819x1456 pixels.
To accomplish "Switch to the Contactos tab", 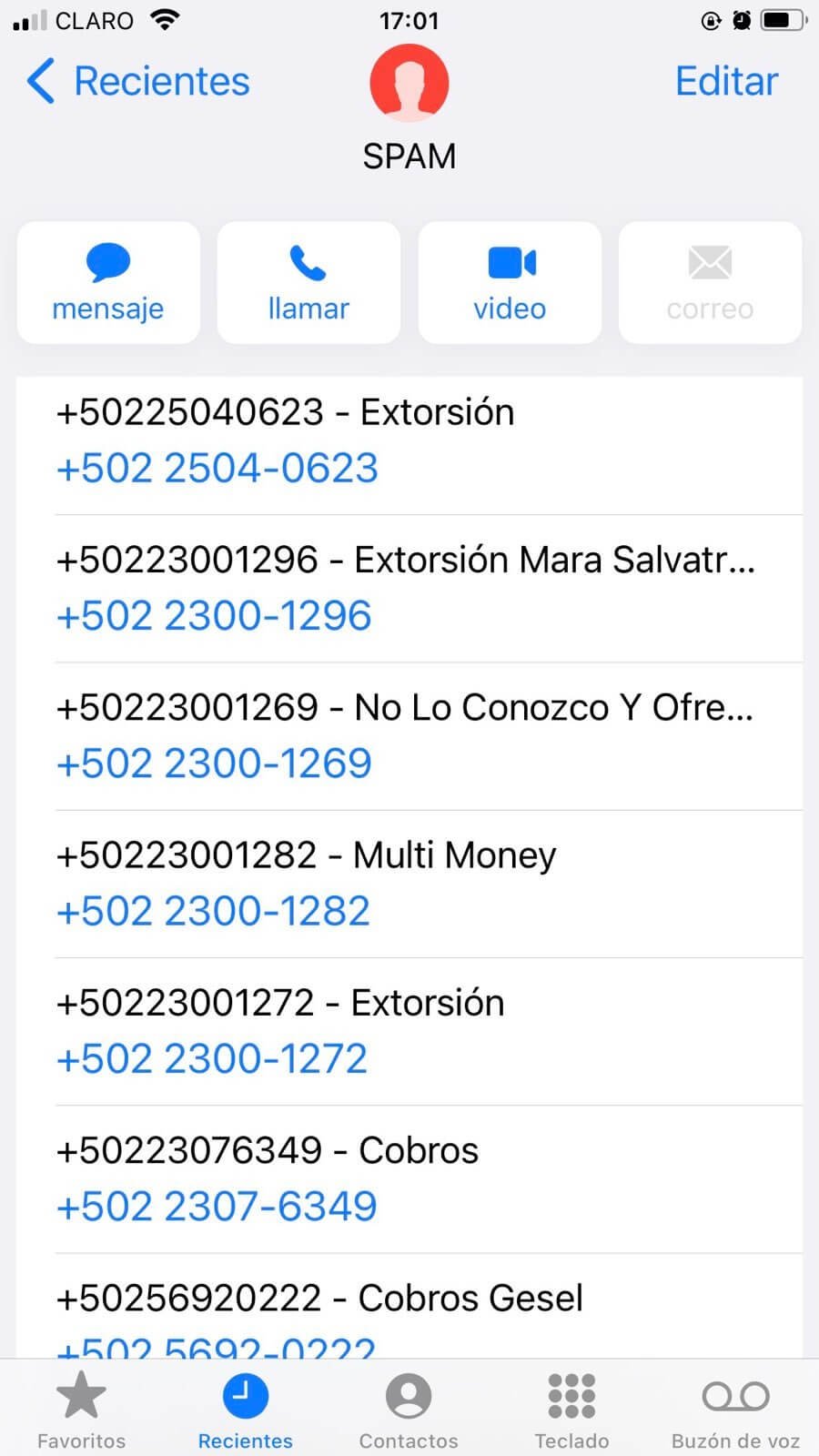I will (409, 1410).
